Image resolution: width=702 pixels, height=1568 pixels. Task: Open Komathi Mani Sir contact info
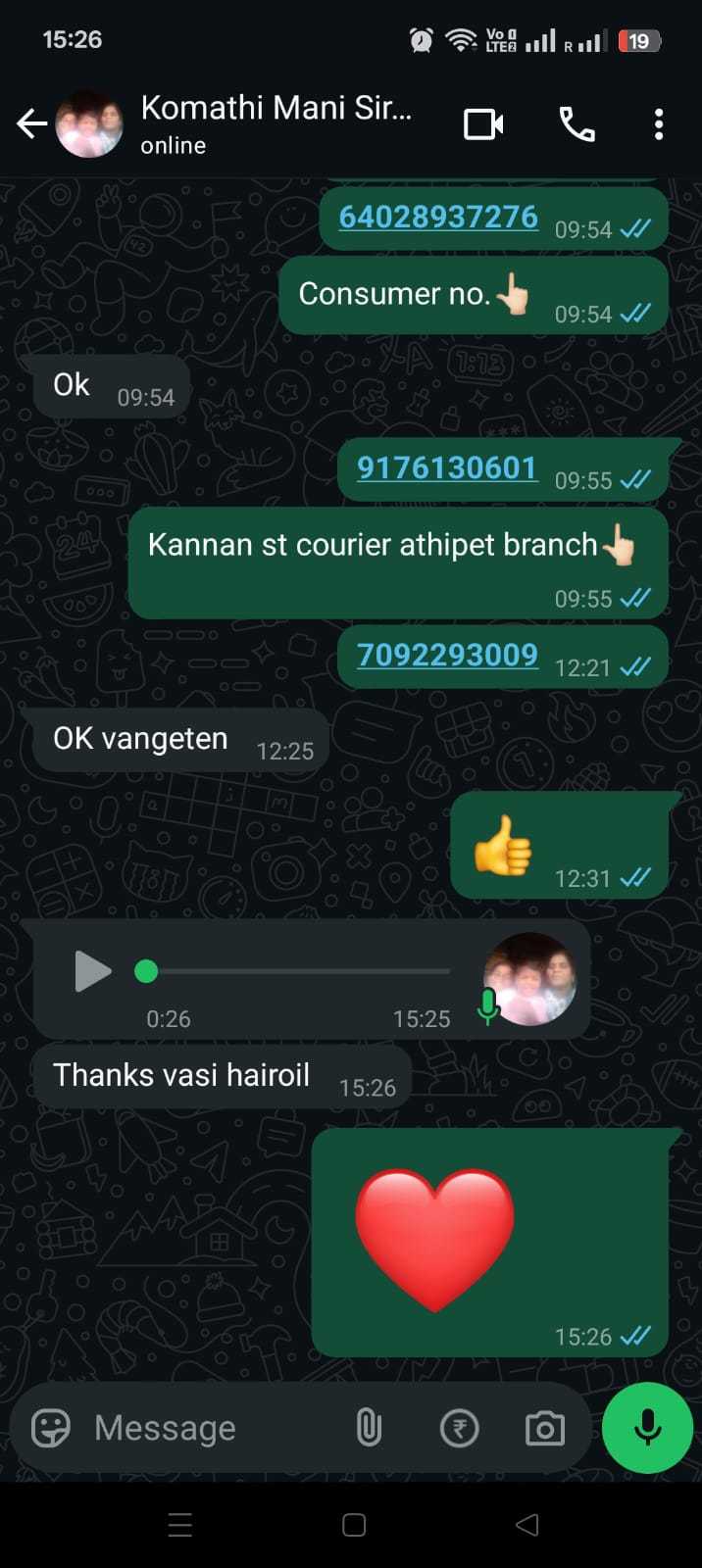click(275, 123)
